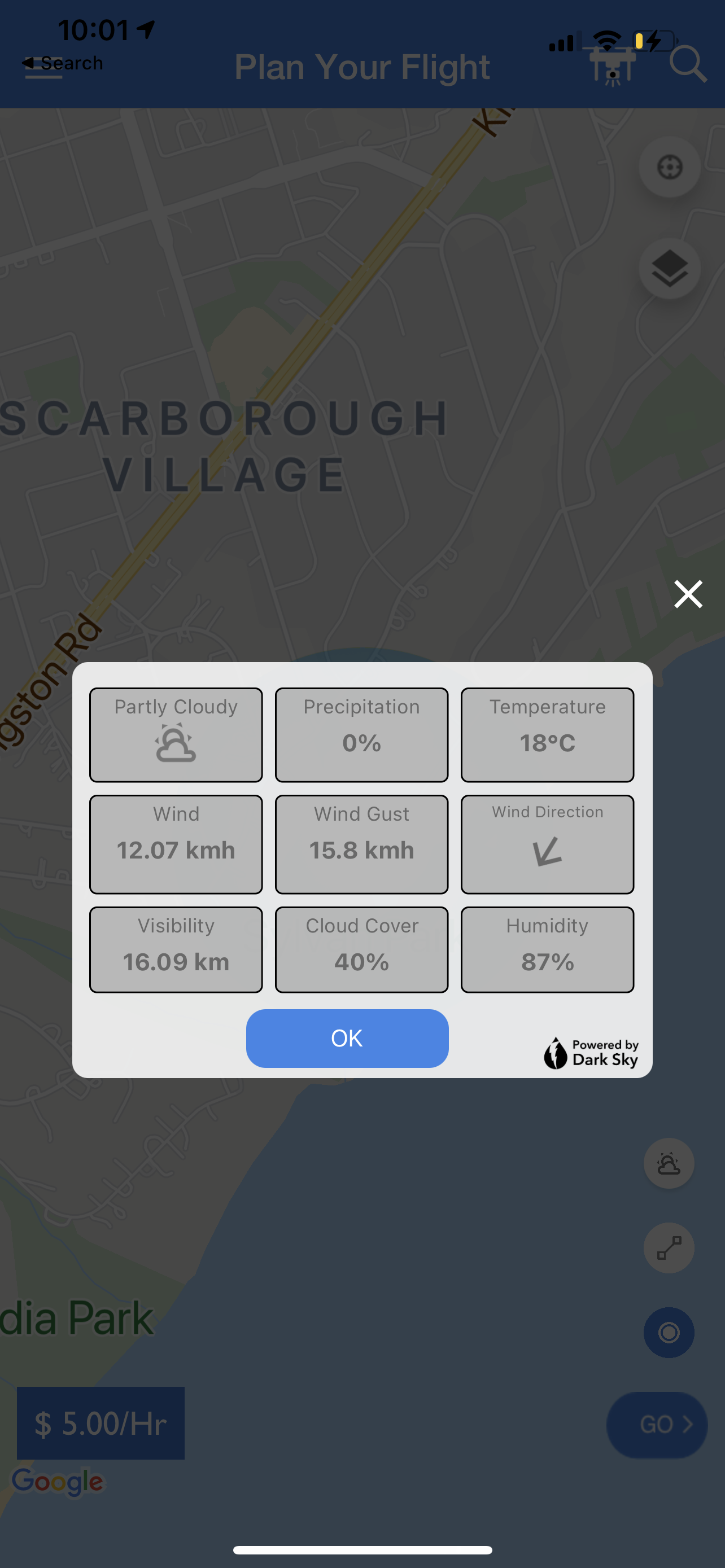This screenshot has height=1568, width=725.
Task: Tap GO to begin flight planning
Action: tap(657, 1425)
